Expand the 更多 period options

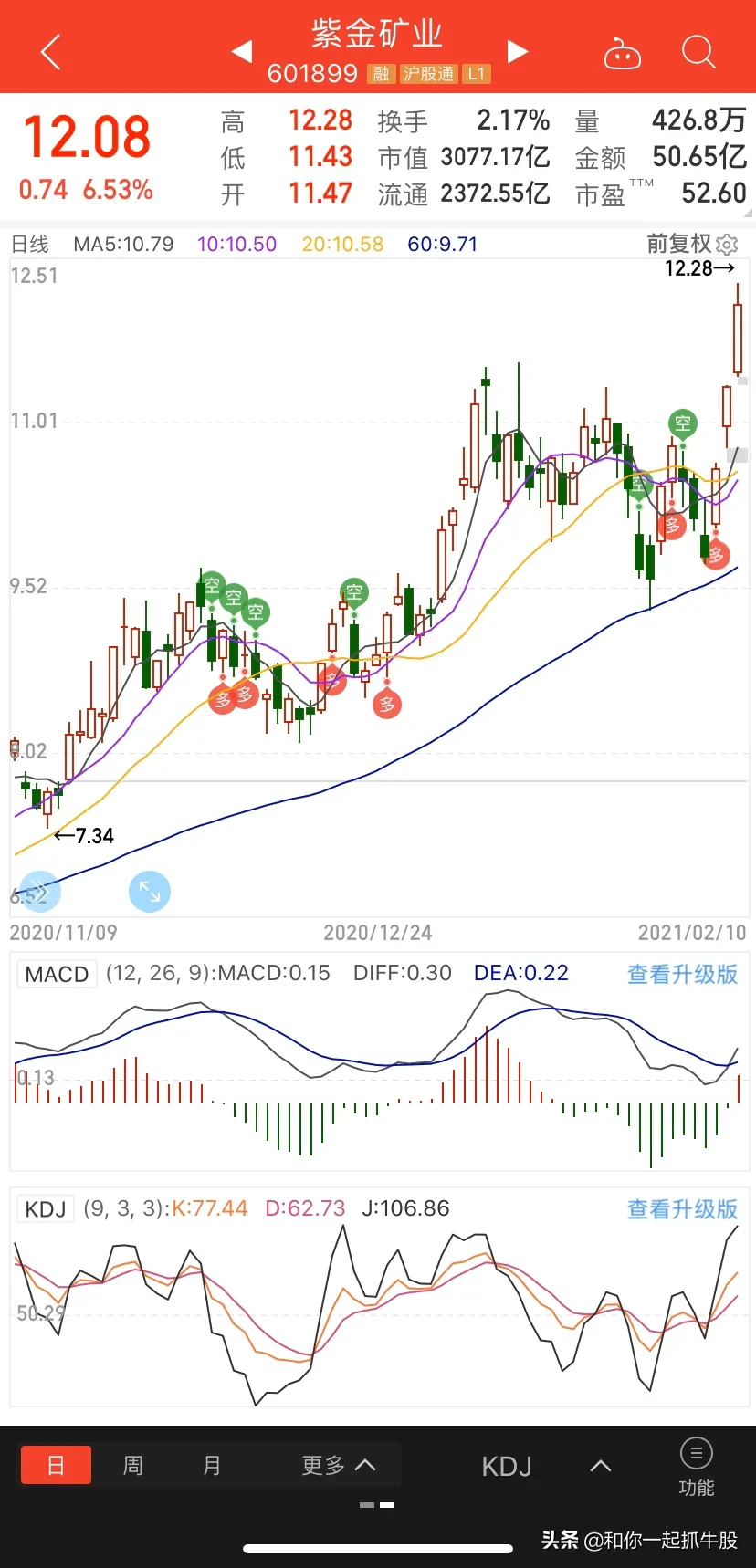click(x=339, y=1465)
